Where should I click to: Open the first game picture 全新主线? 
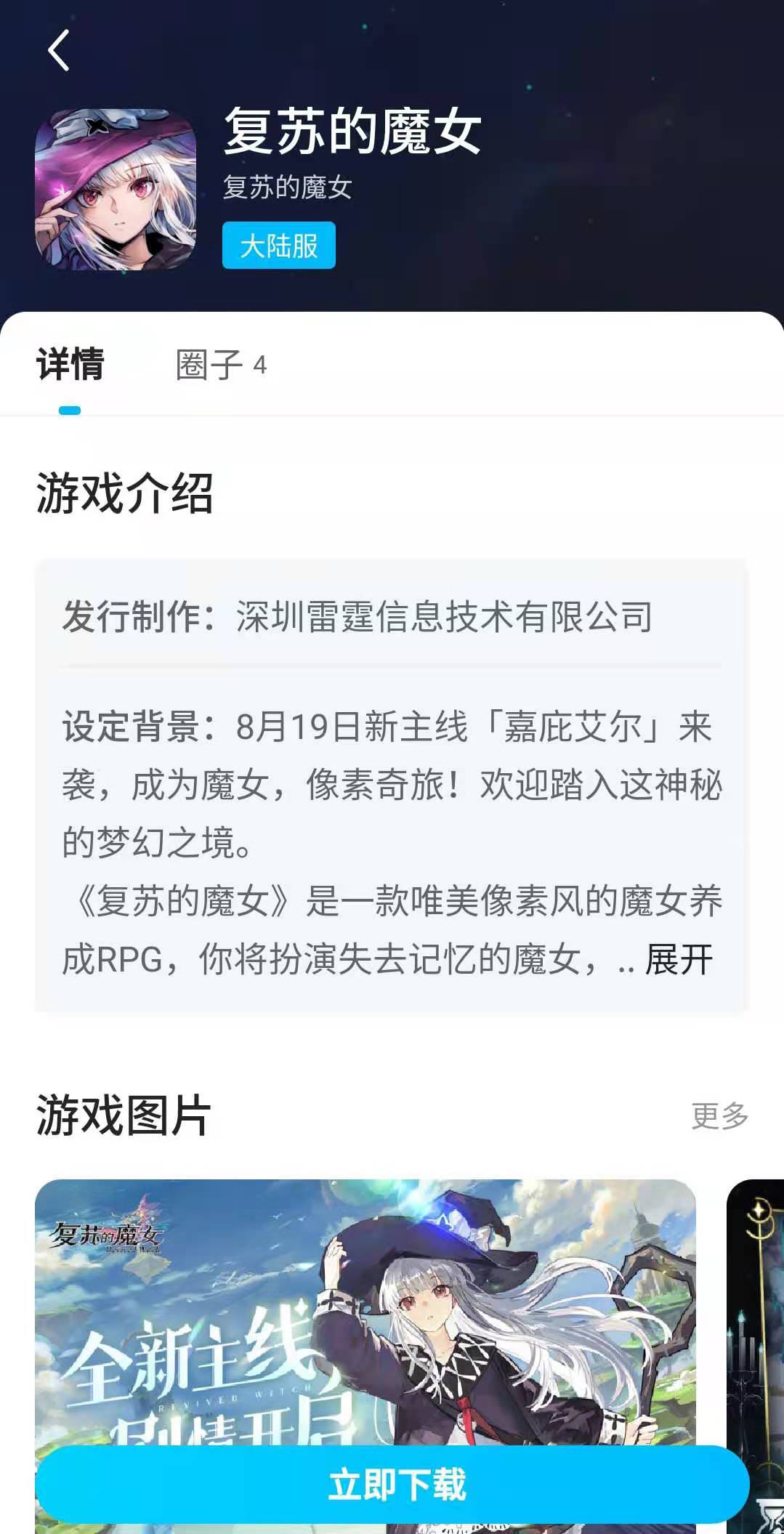click(x=365, y=1308)
